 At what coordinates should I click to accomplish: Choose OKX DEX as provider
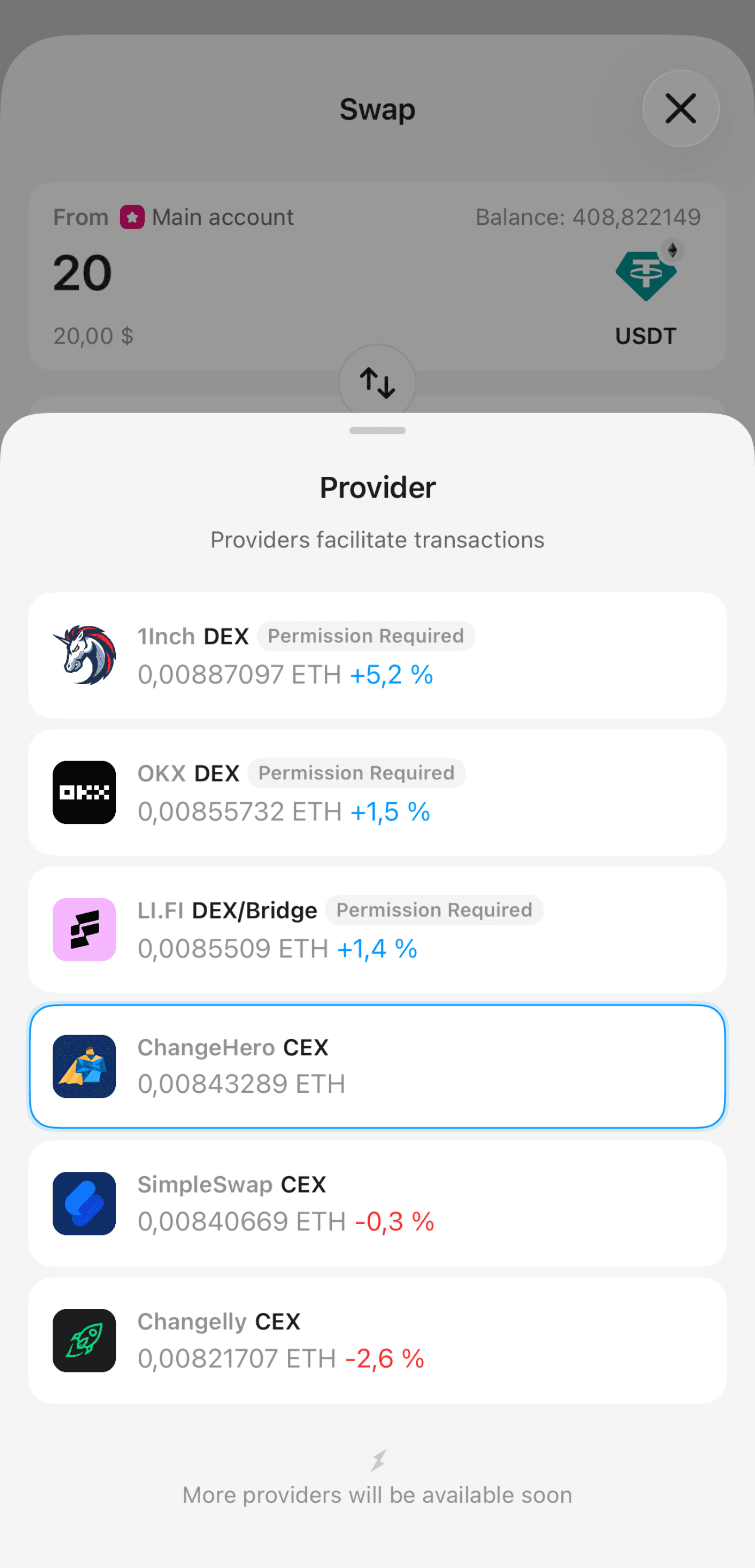coord(377,792)
